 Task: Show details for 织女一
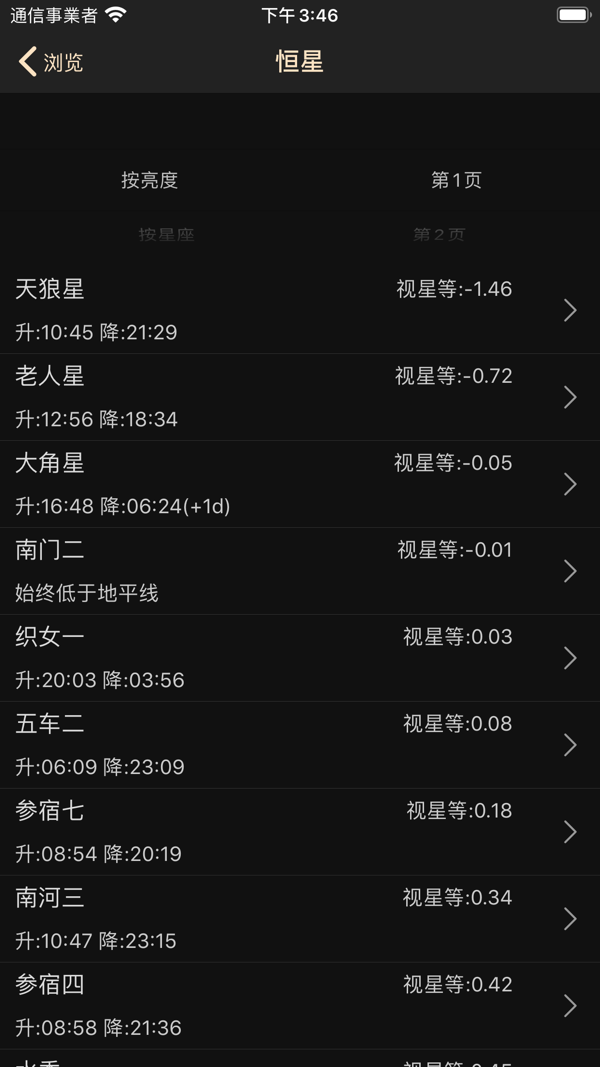click(300, 658)
